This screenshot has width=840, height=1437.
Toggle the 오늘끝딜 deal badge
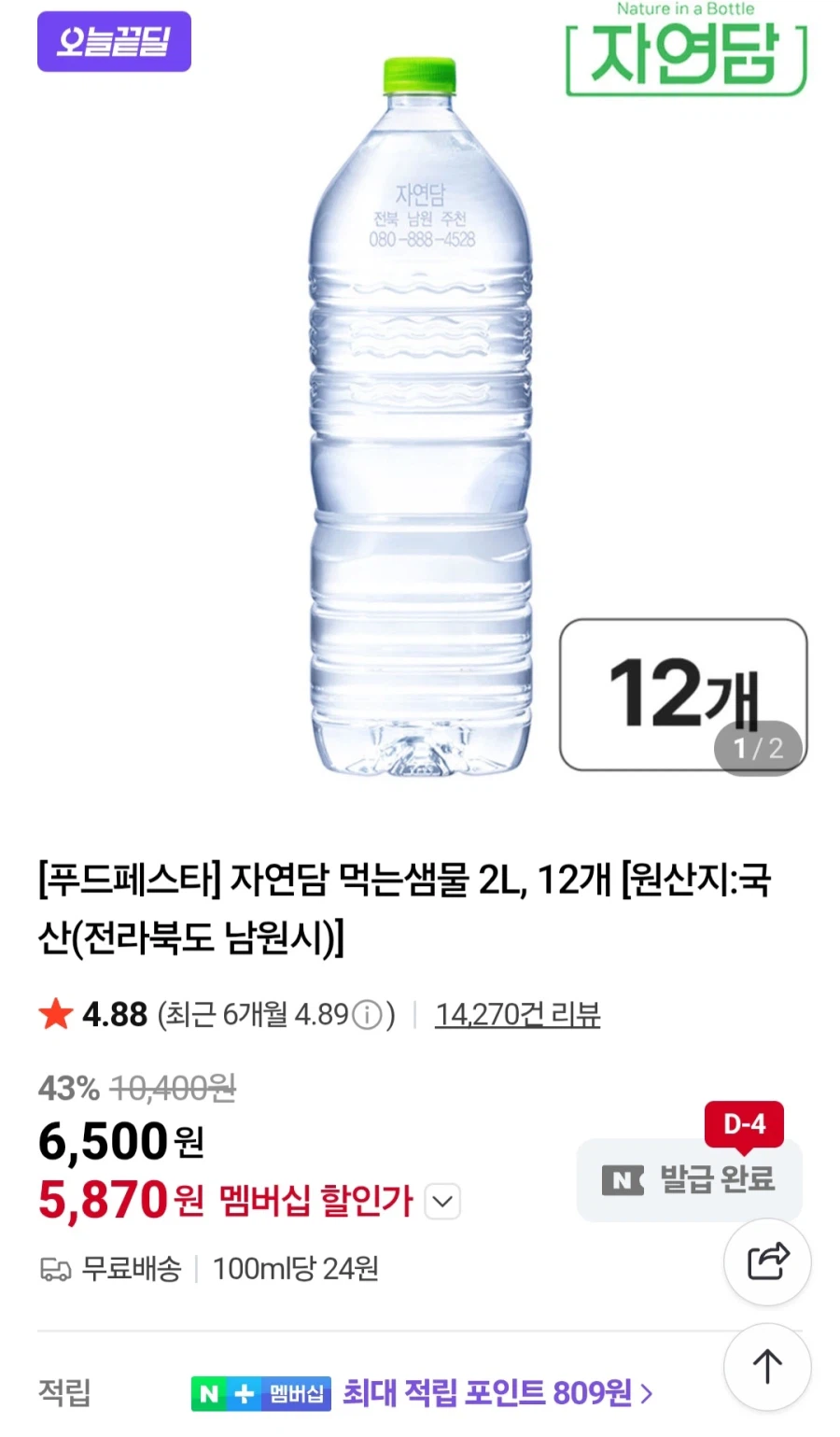point(114,42)
